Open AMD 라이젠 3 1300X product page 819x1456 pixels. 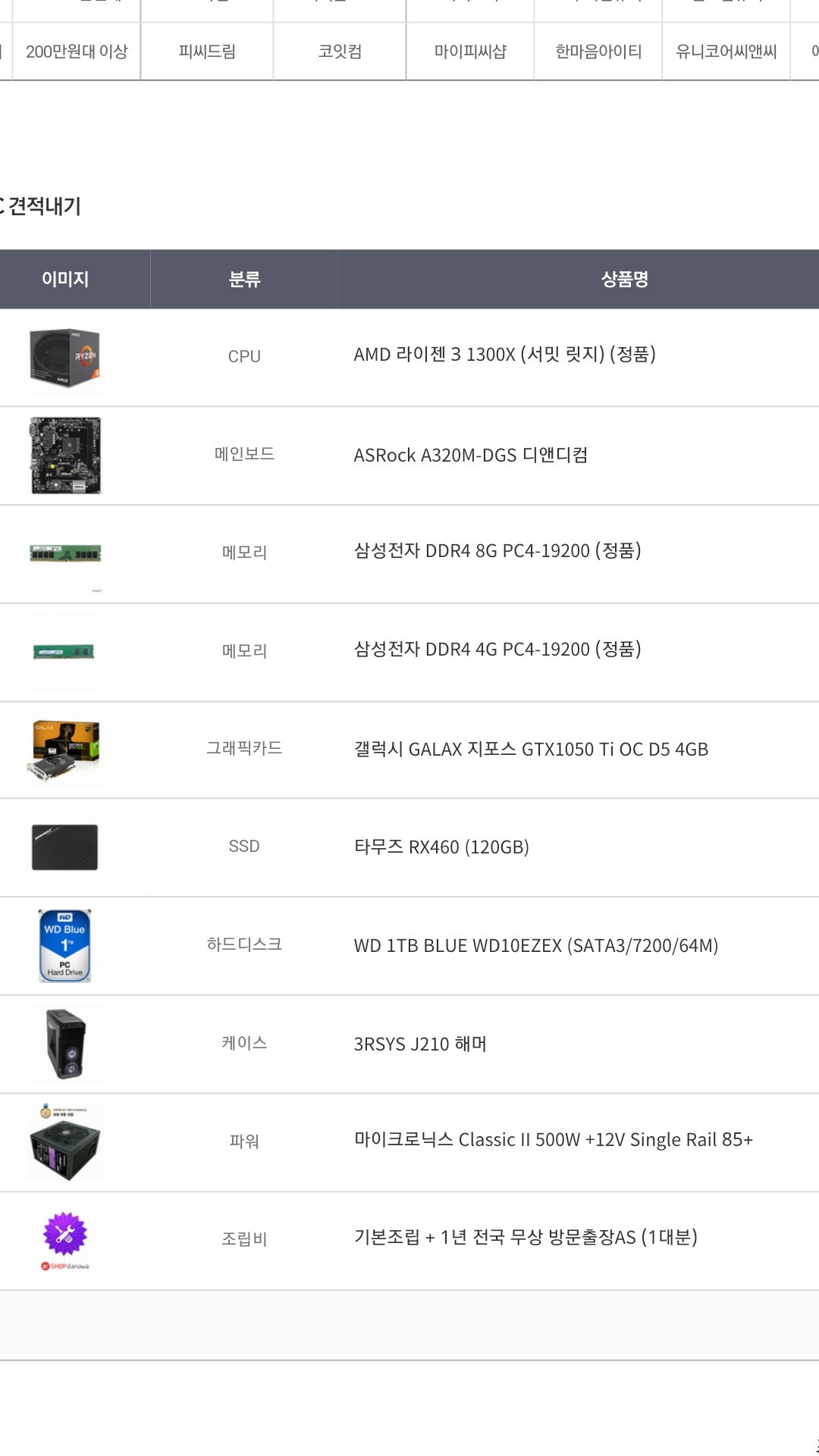tap(504, 355)
